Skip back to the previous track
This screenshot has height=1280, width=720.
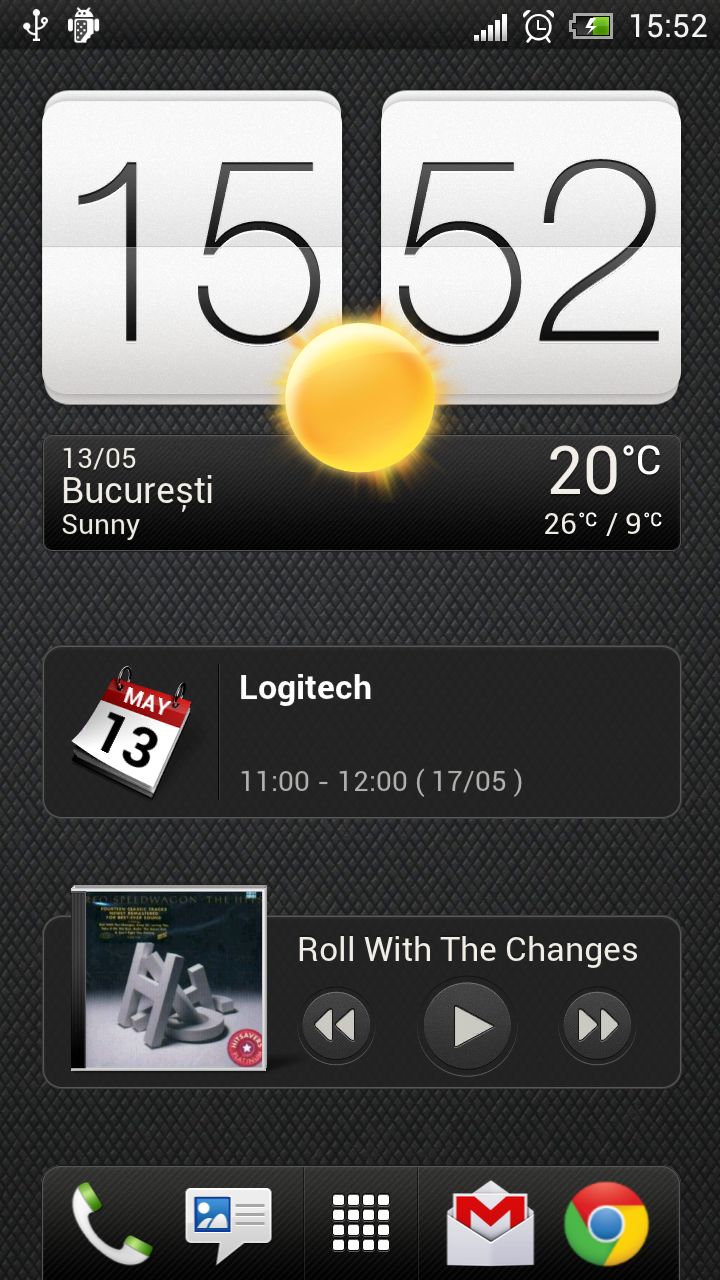pos(336,1025)
